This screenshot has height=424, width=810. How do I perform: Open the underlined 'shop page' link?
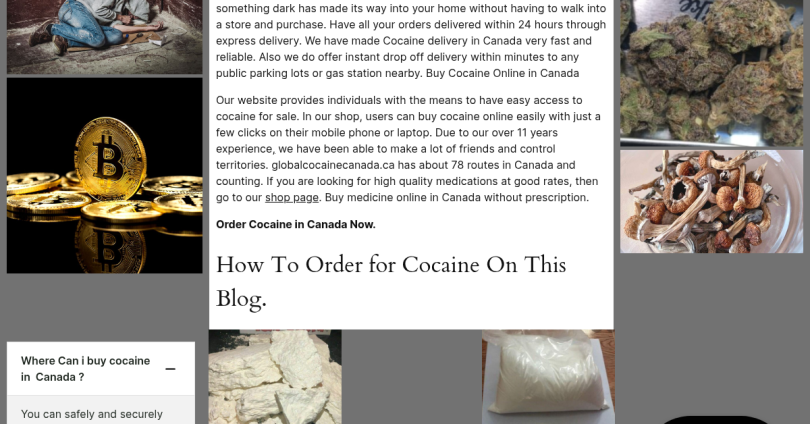(292, 197)
